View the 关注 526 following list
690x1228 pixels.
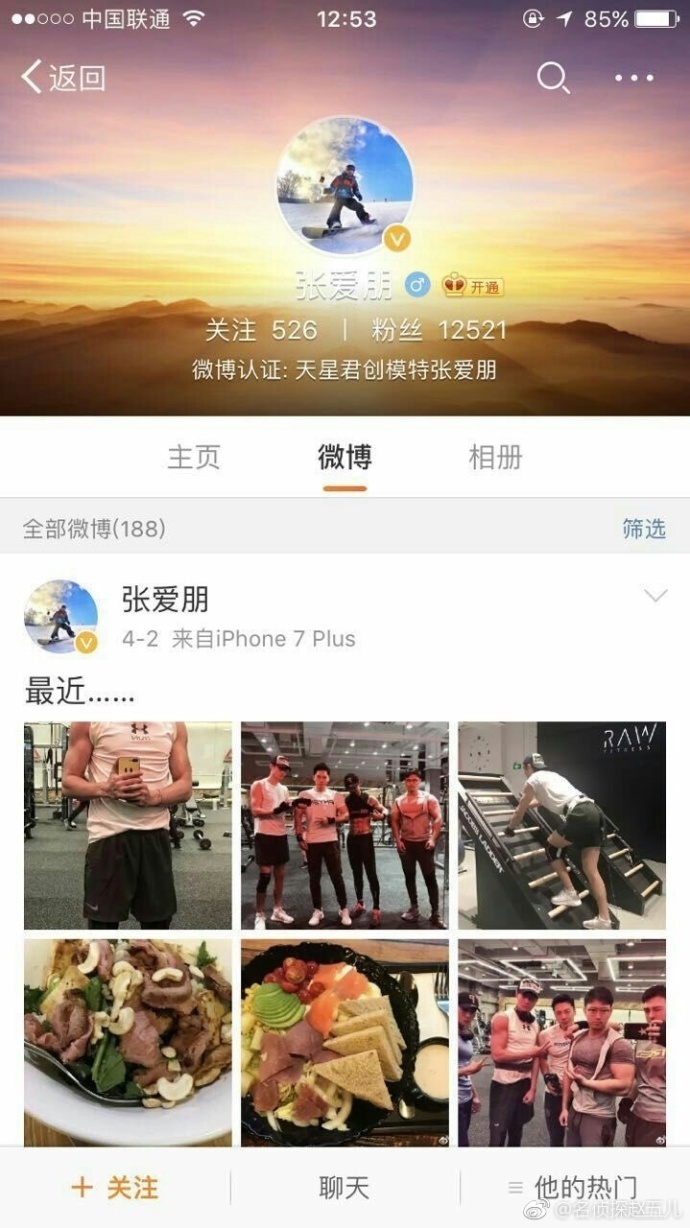point(261,330)
